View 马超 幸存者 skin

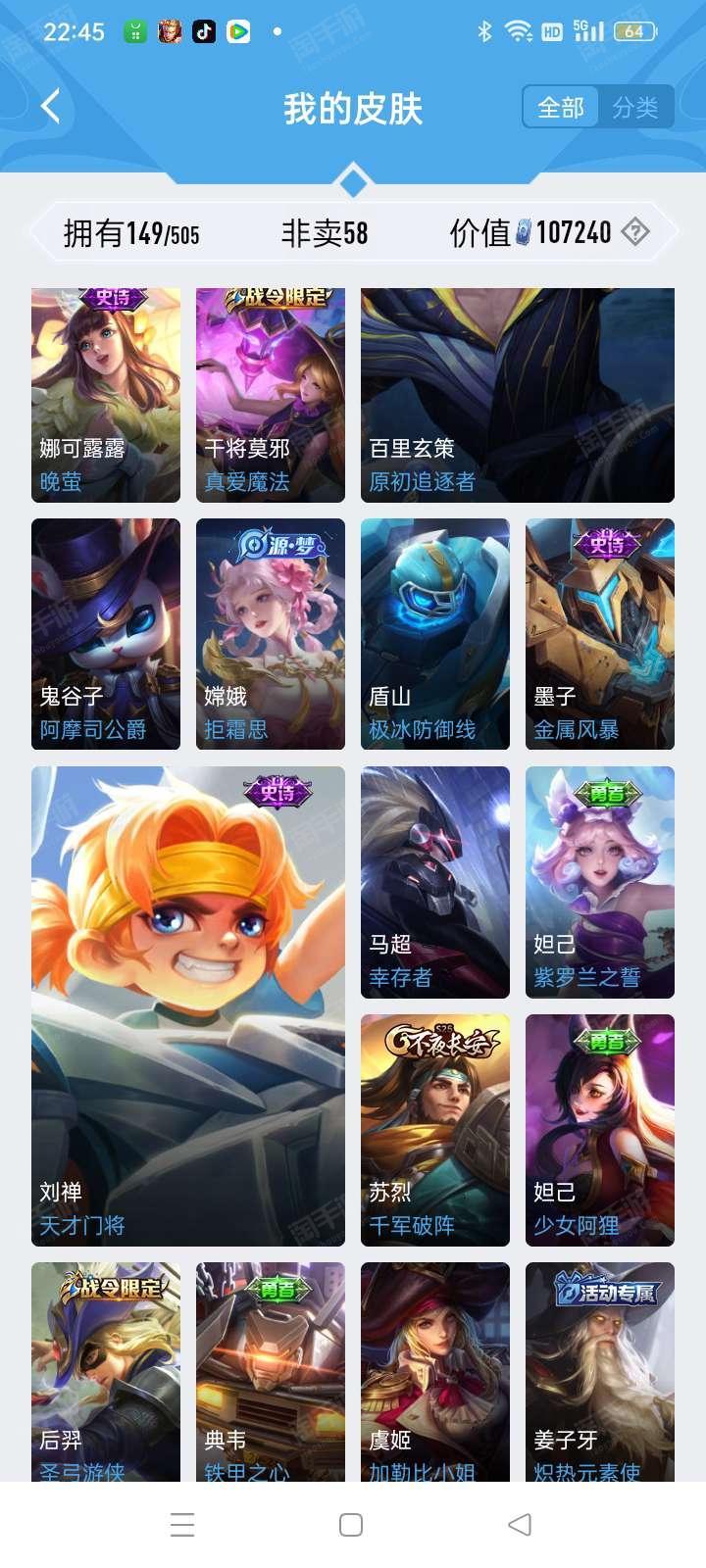pos(435,882)
